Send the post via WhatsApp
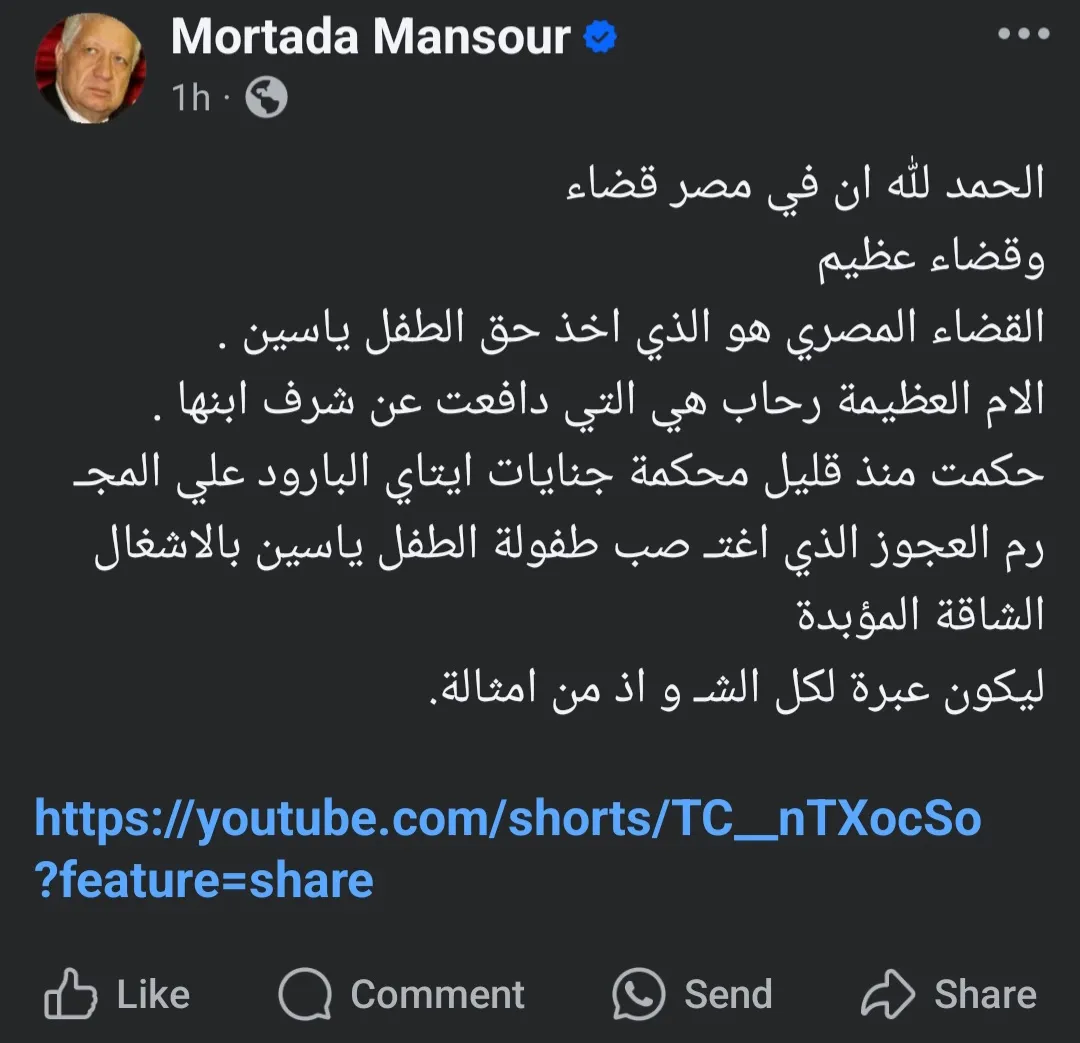Screen dimensions: 1080x1043 point(693,994)
